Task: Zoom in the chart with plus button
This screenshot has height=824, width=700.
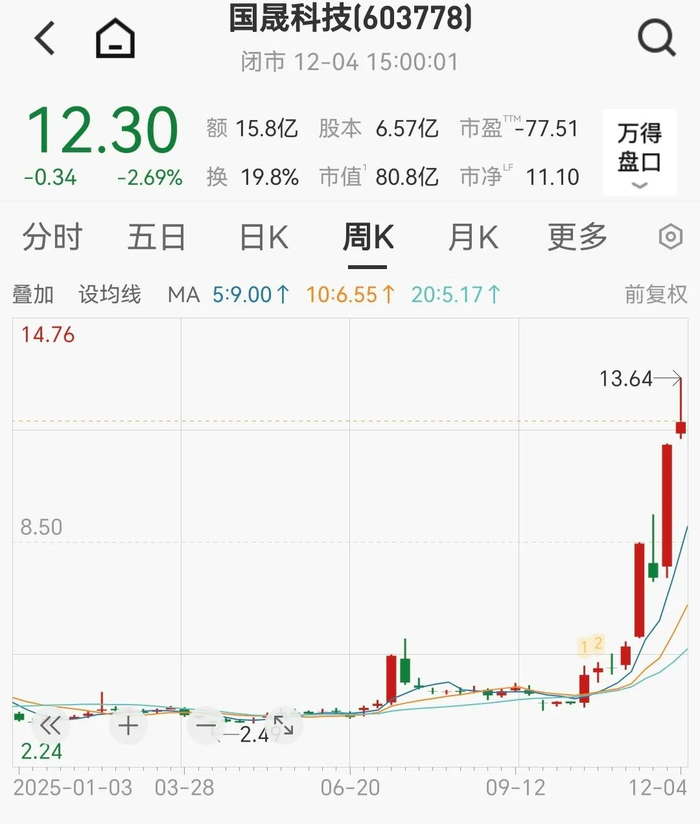Action: coord(128,725)
